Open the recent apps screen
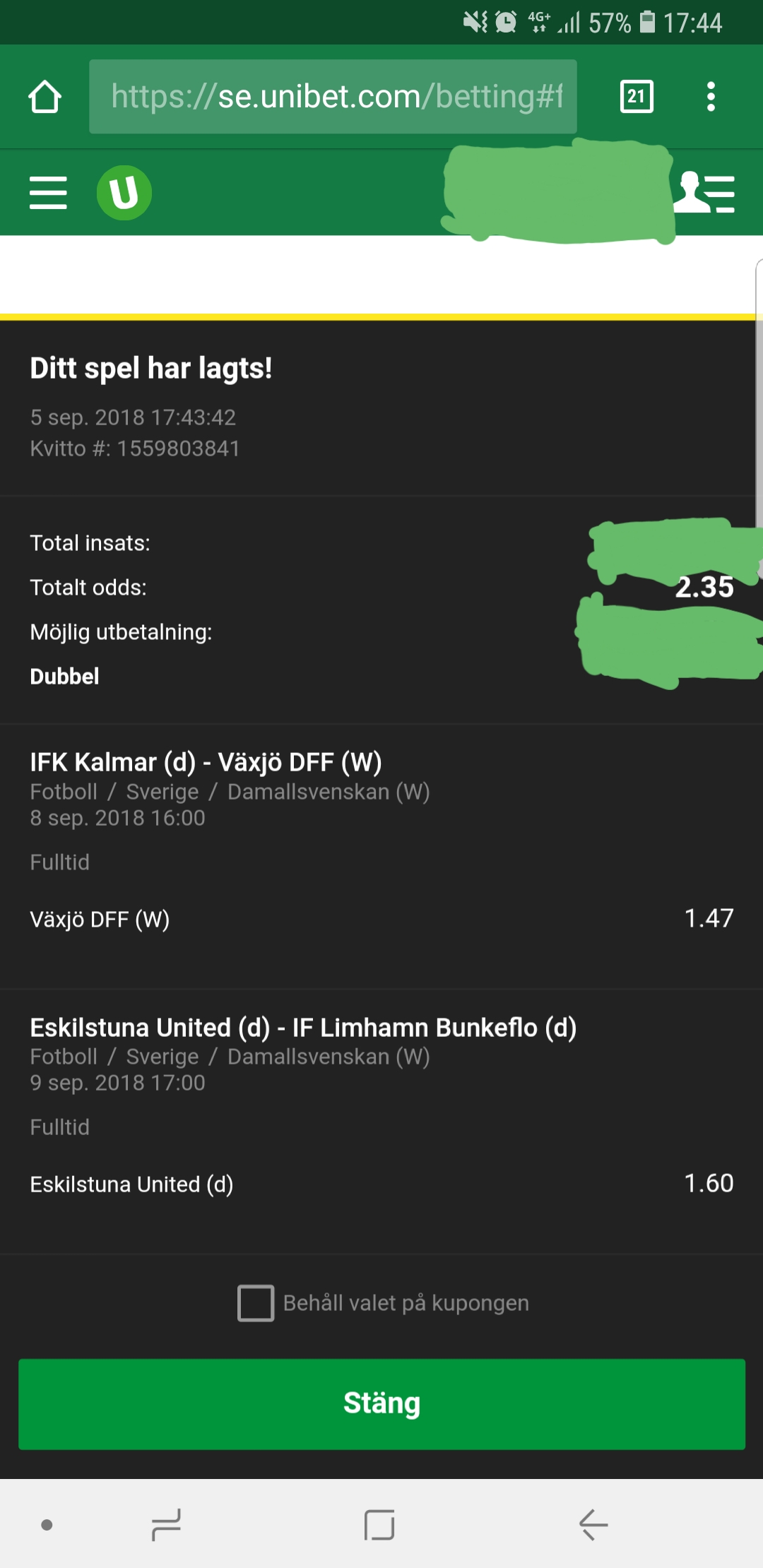 click(166, 1524)
